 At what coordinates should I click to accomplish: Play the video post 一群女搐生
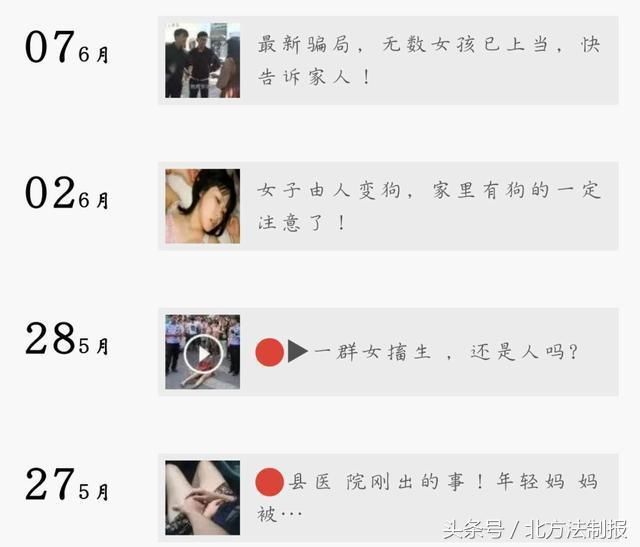click(203, 352)
